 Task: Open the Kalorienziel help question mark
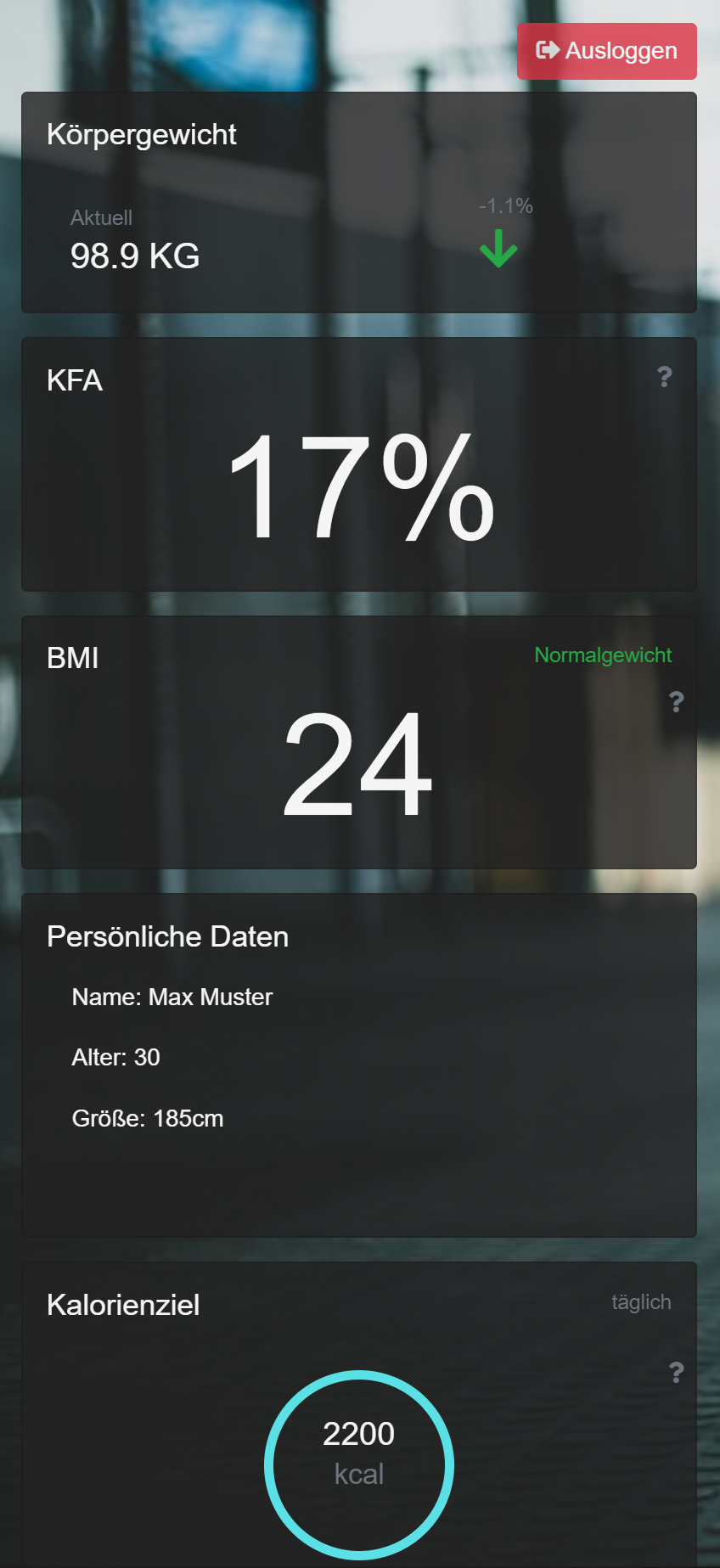click(676, 1373)
